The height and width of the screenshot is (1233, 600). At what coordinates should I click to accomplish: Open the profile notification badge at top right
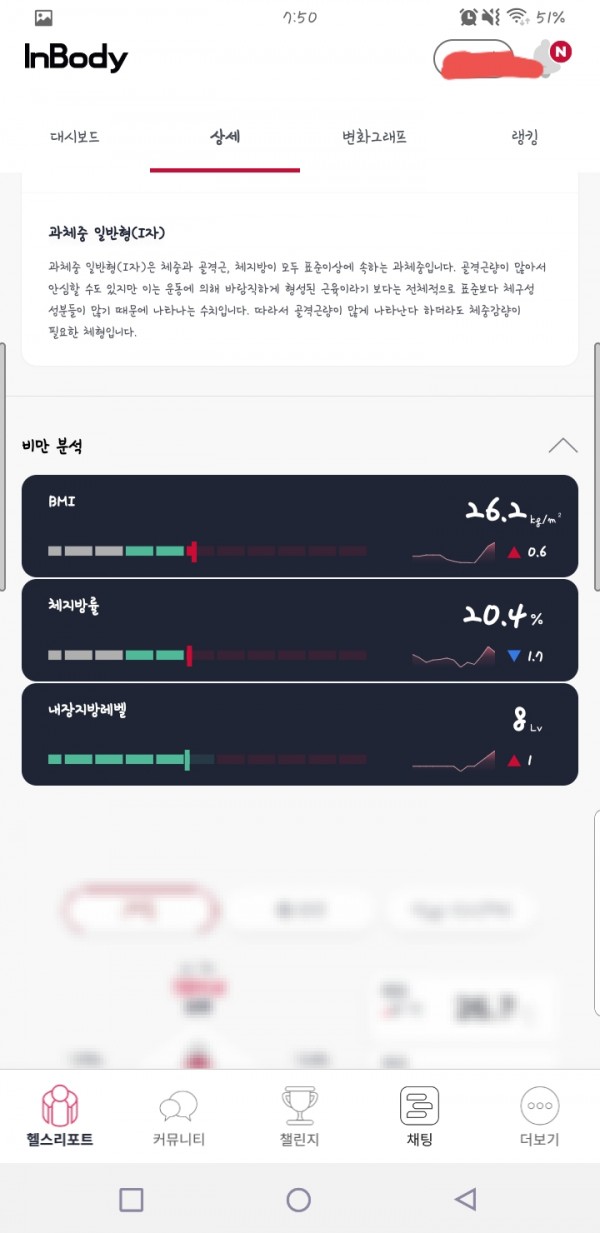coord(561,51)
